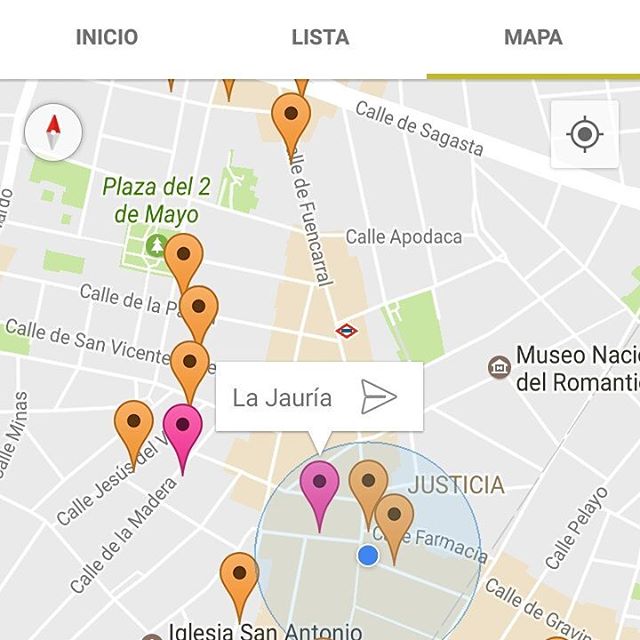This screenshot has width=640, height=640.
Task: Switch to the INICIO tab
Action: (x=107, y=38)
